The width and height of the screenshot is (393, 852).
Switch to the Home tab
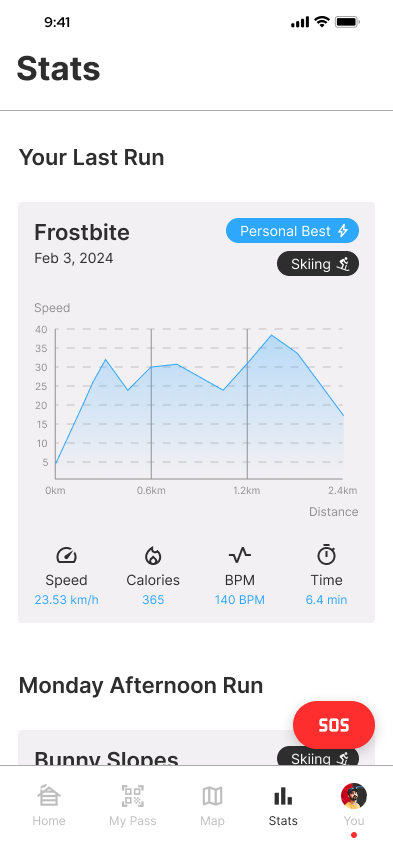(49, 805)
